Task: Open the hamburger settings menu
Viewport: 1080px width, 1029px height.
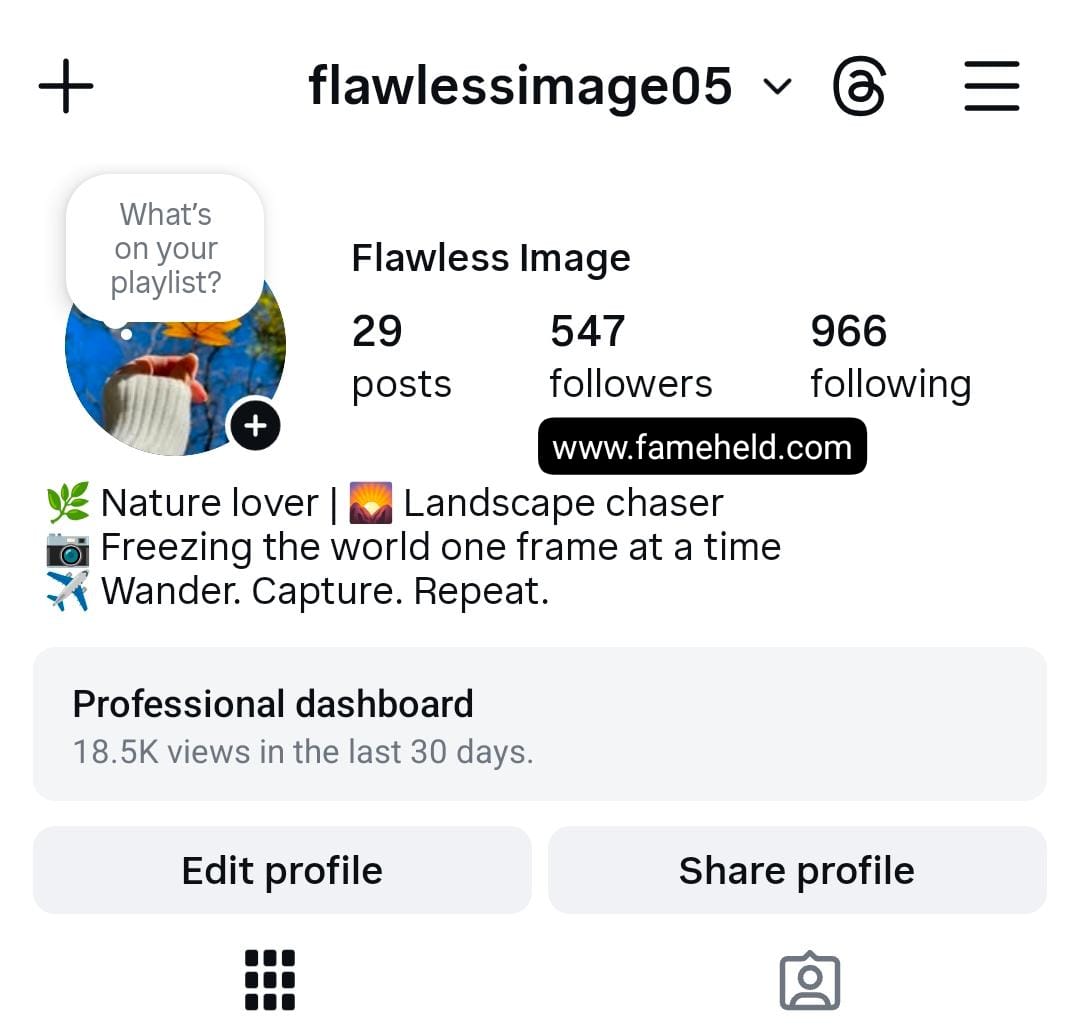Action: [991, 87]
